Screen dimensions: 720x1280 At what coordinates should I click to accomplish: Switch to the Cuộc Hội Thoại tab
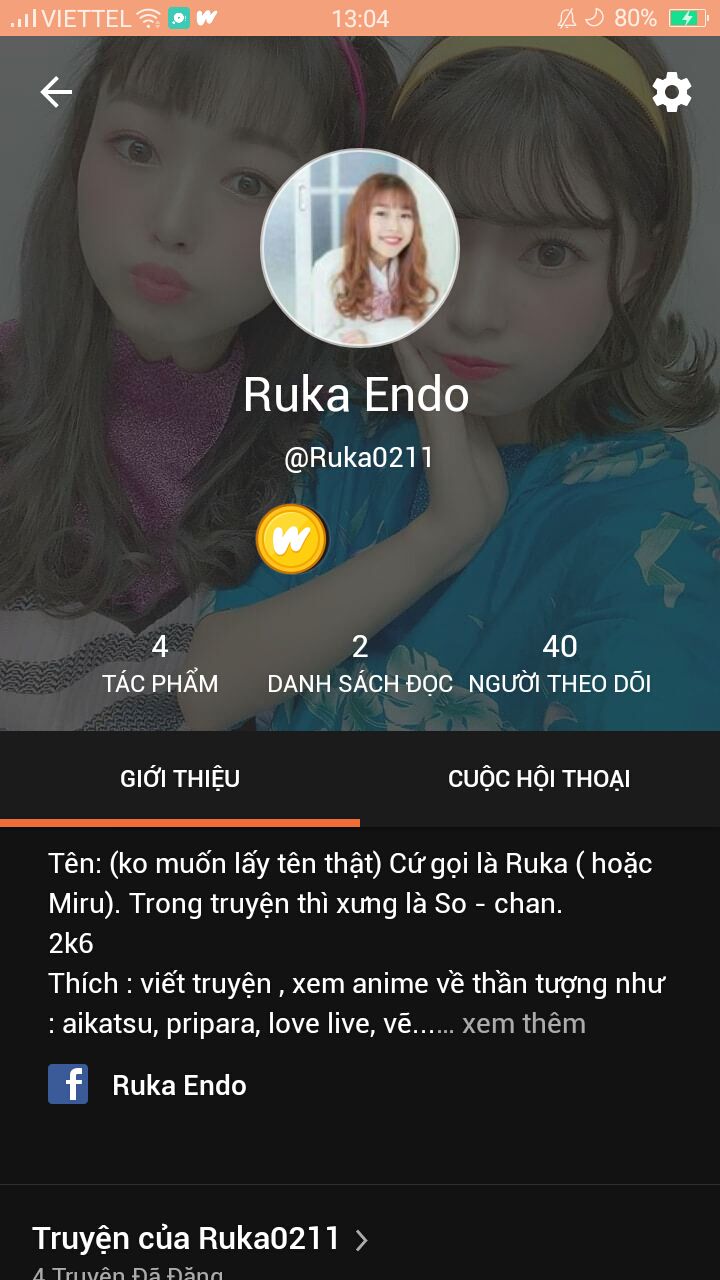[539, 779]
